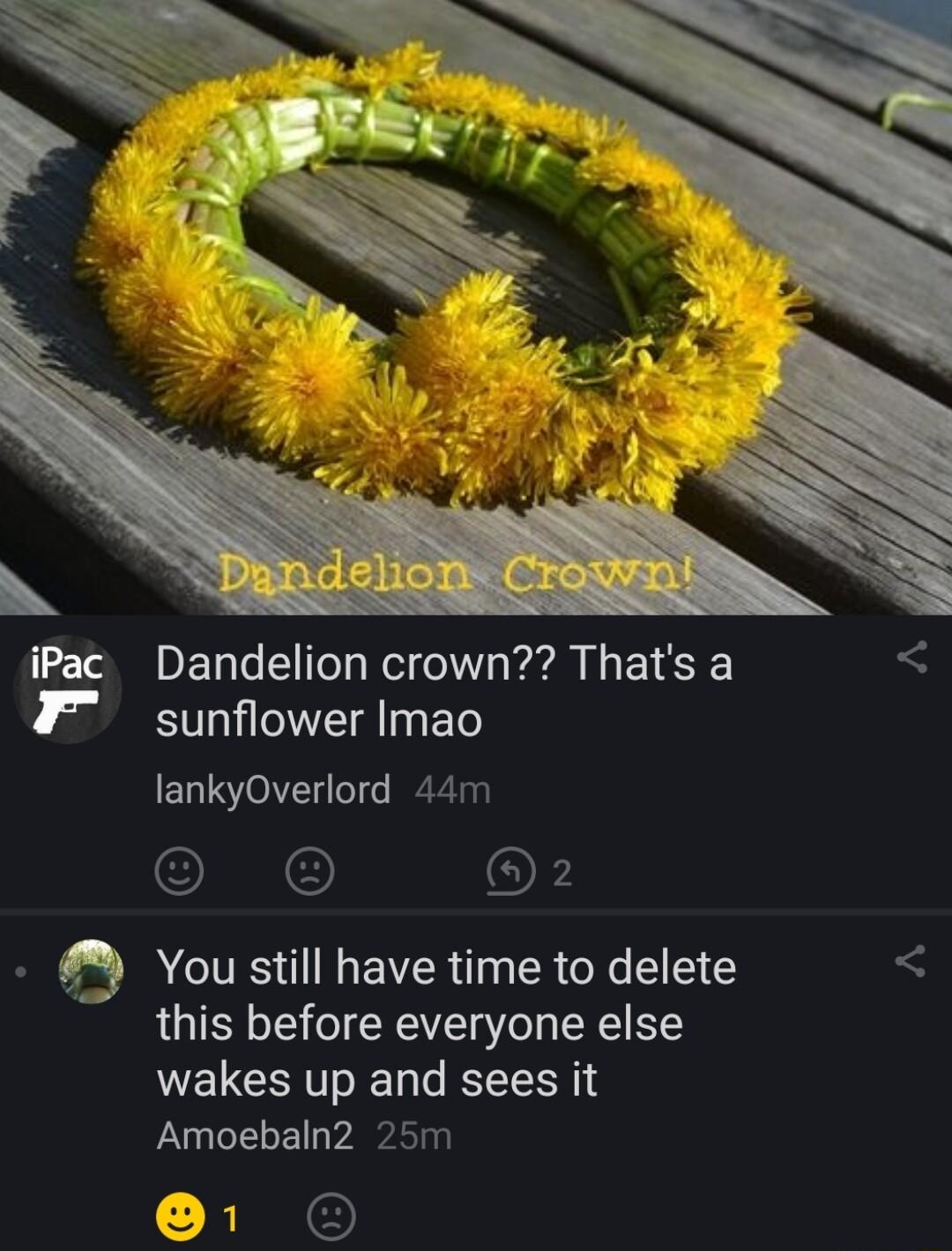
Task: Open the Dandelion Crown image fullscreen
Action: pos(476,309)
